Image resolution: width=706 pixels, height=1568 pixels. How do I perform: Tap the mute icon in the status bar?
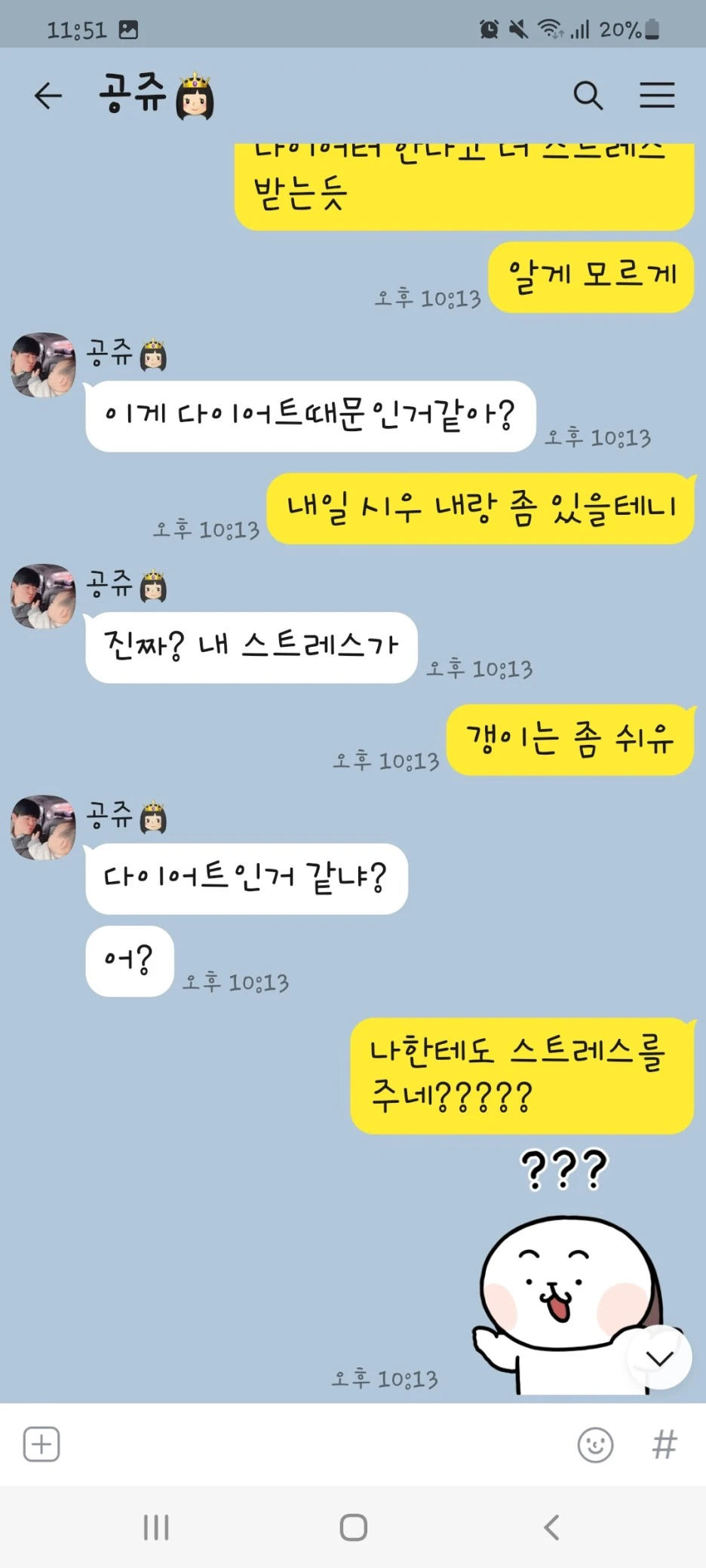click(x=519, y=29)
